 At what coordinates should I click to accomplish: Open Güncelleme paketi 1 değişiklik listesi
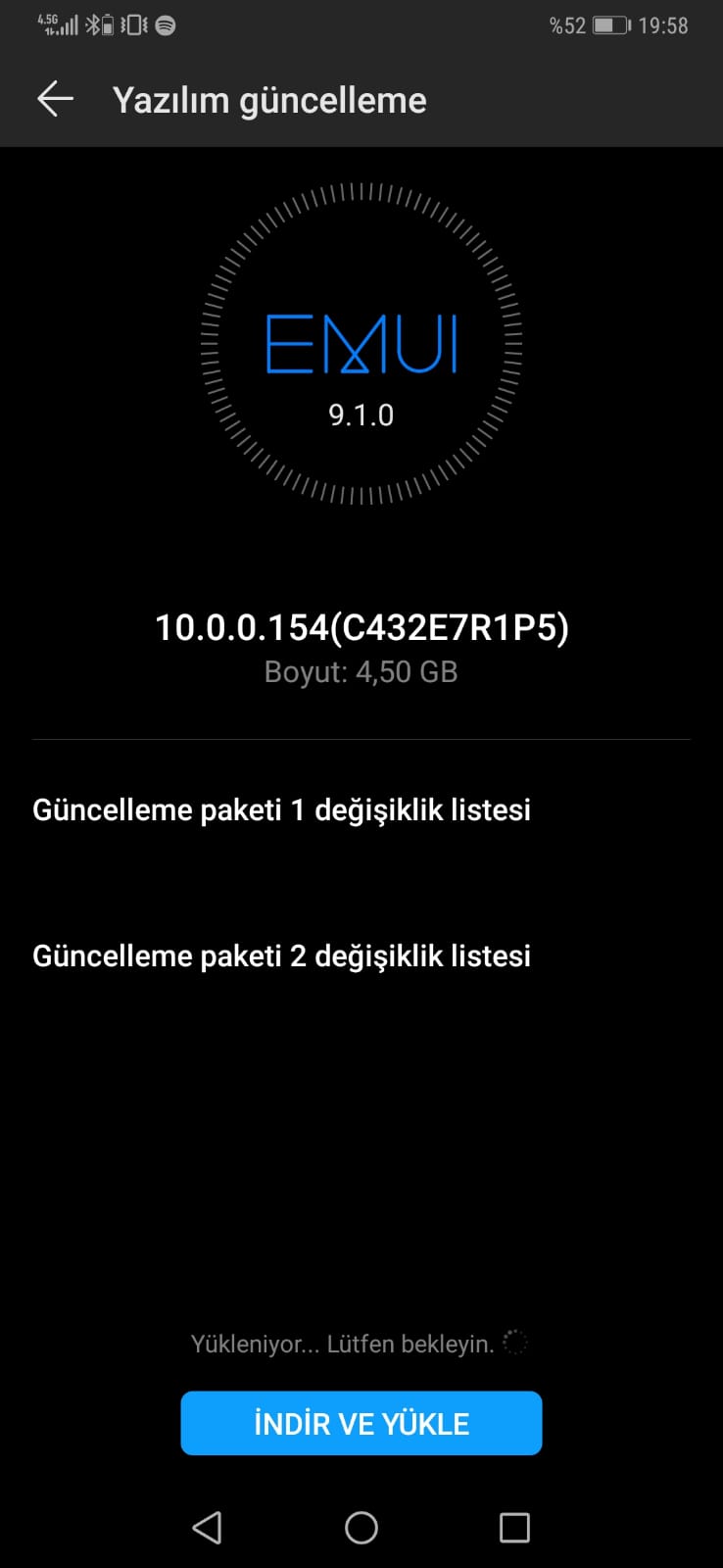pyautogui.click(x=361, y=810)
